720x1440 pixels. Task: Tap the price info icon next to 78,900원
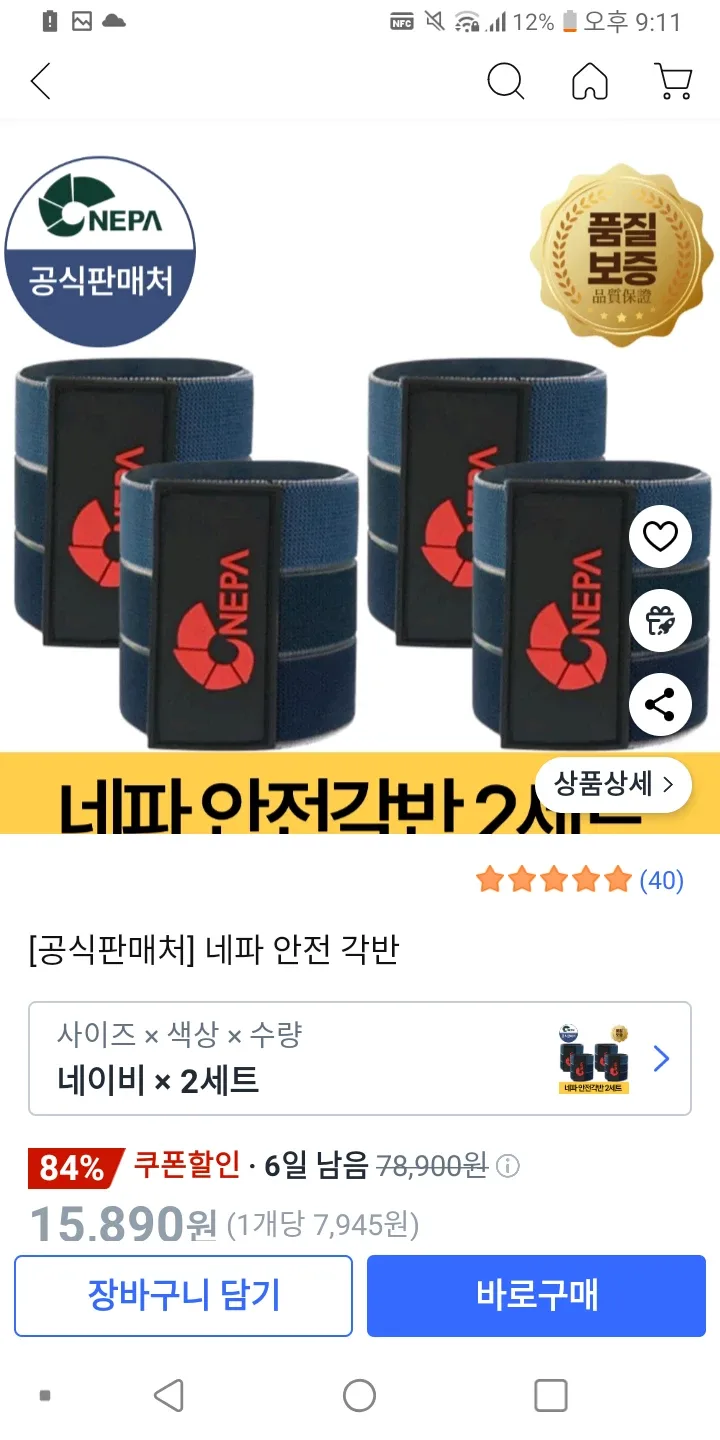(508, 1166)
